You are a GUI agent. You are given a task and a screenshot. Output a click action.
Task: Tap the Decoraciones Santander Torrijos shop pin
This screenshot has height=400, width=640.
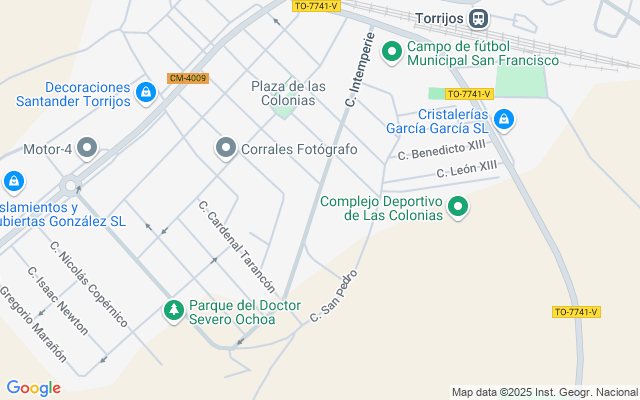146,93
